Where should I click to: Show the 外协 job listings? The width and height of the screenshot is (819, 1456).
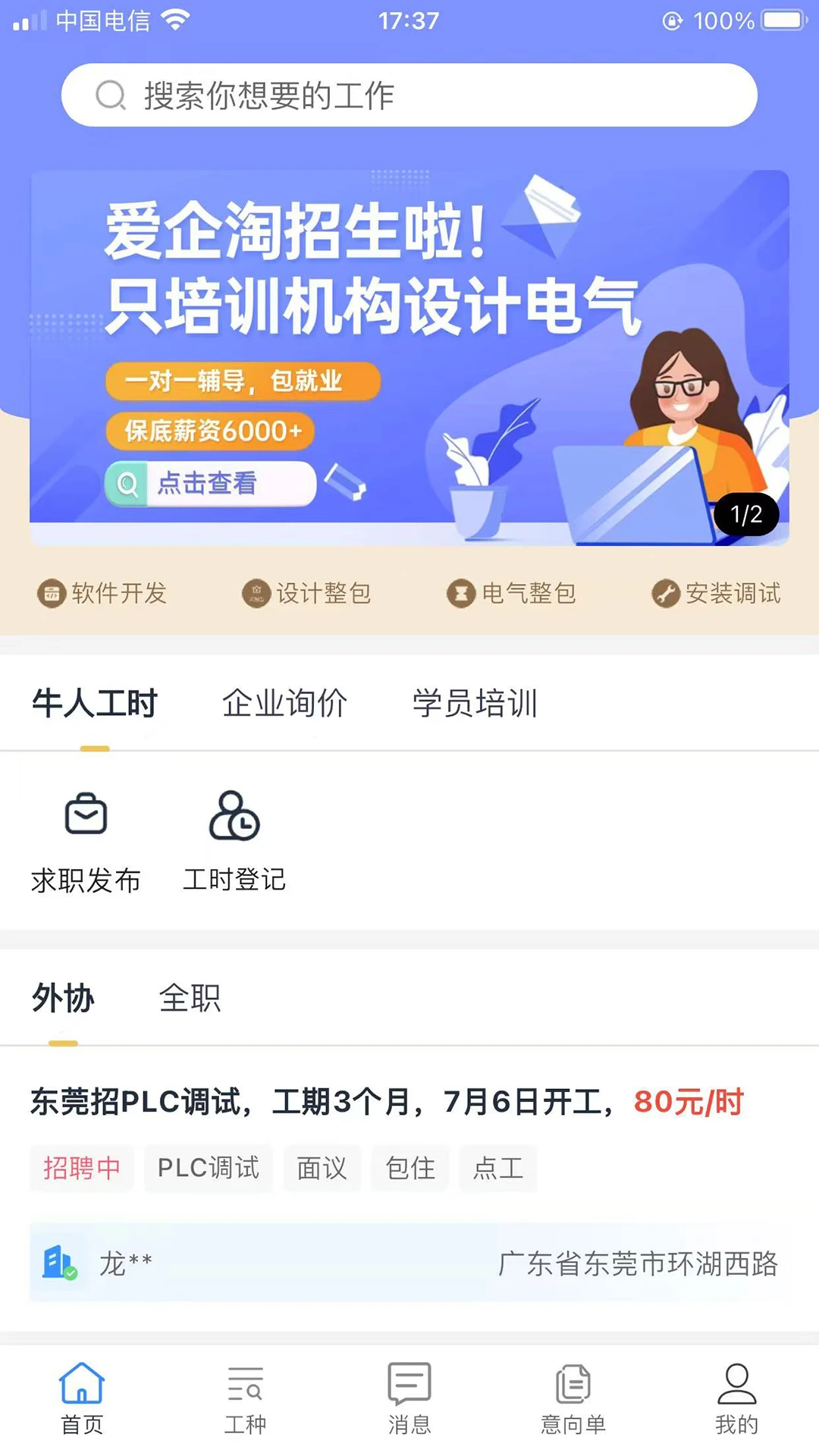point(63,998)
